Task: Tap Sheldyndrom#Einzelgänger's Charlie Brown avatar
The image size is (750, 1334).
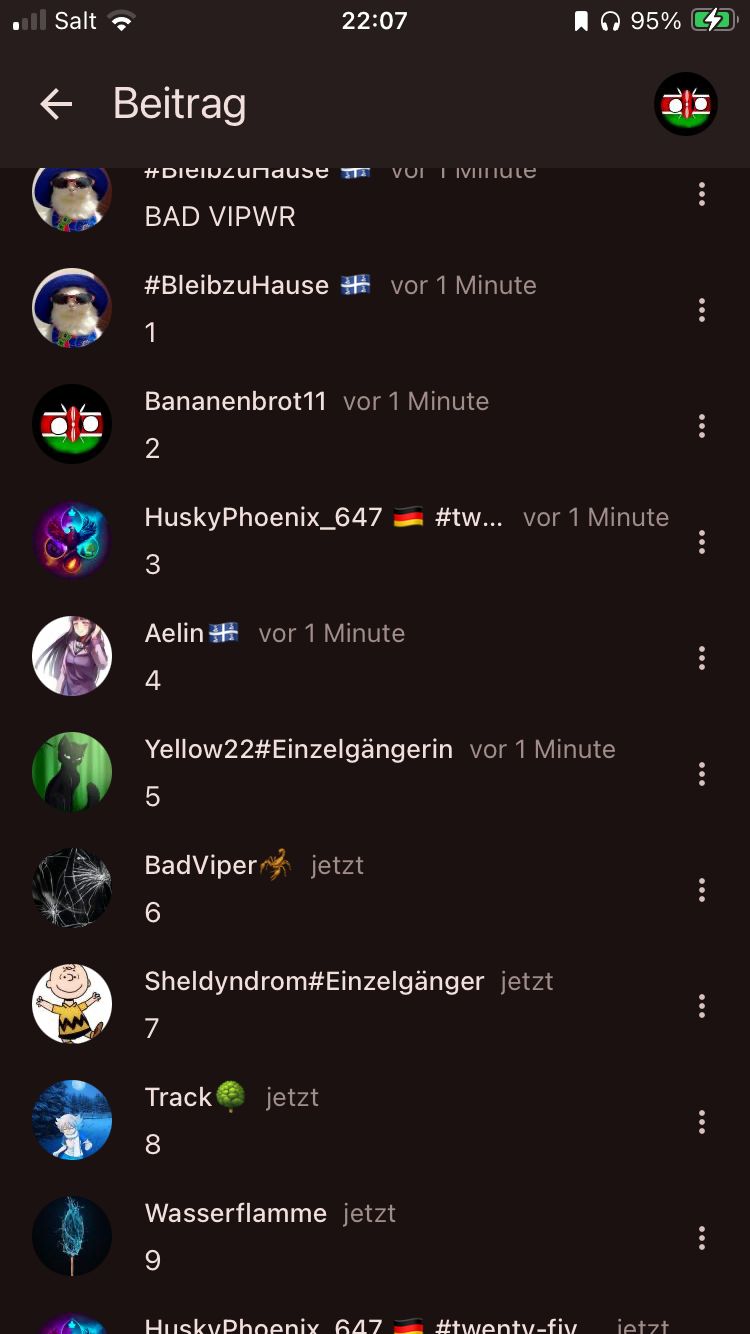Action: click(x=72, y=1004)
